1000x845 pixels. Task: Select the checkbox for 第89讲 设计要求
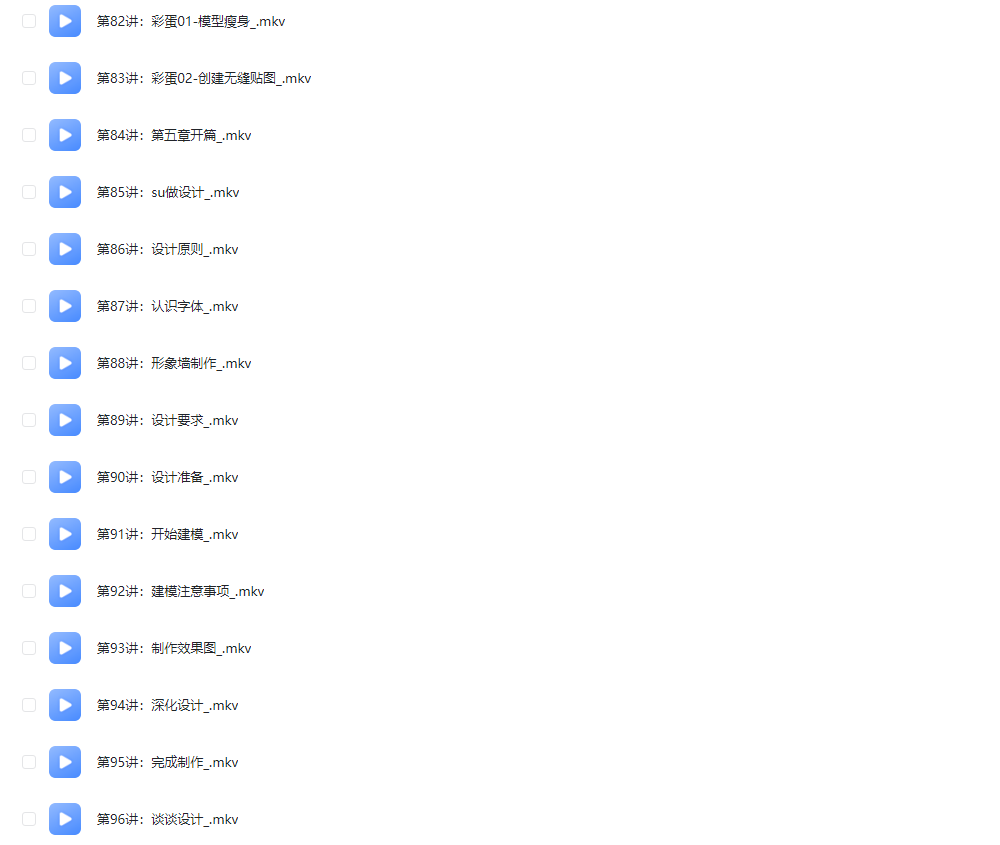[29, 420]
